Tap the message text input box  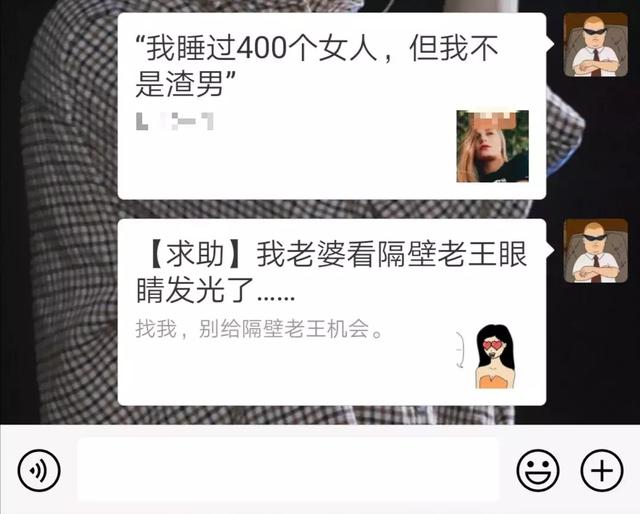click(x=288, y=469)
